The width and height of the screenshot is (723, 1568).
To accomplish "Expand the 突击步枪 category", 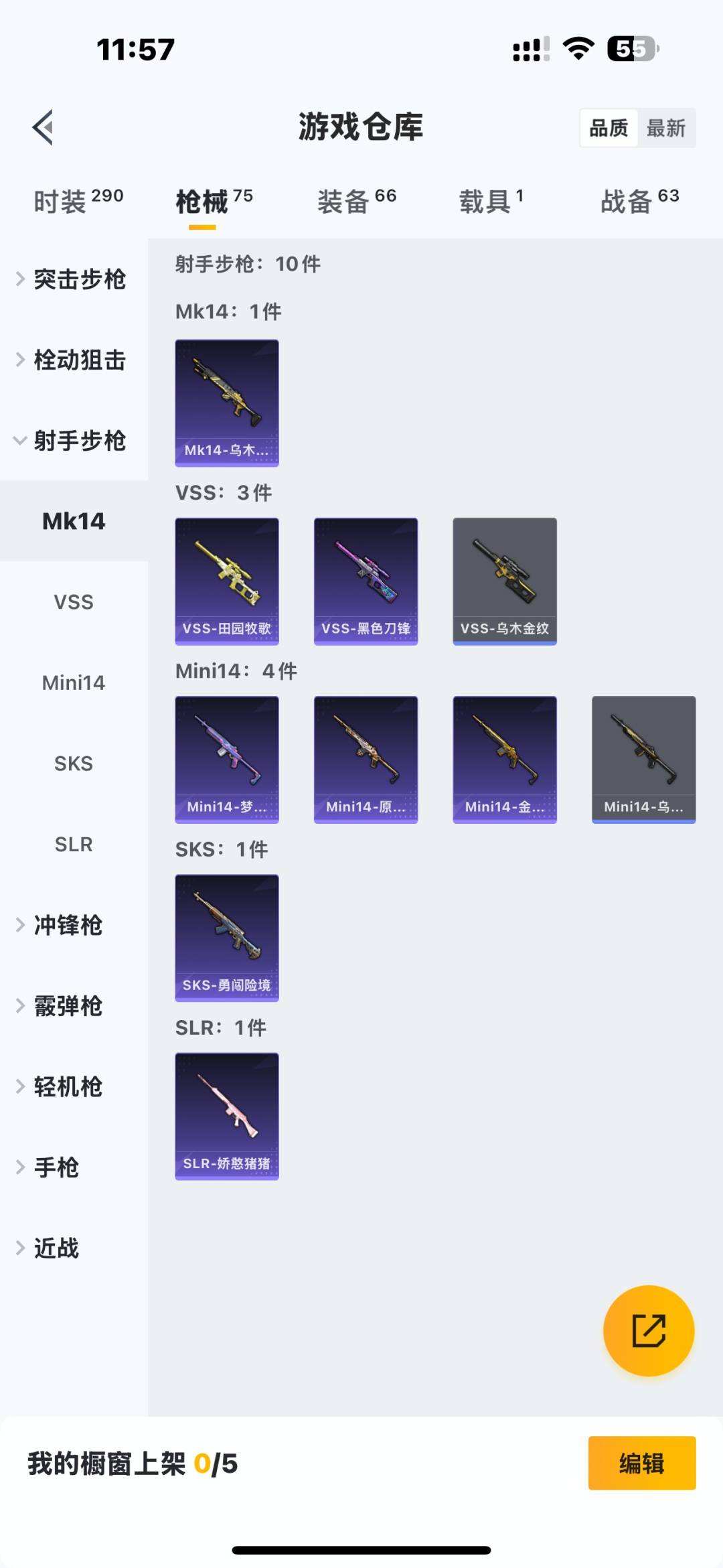I will coord(72,279).
